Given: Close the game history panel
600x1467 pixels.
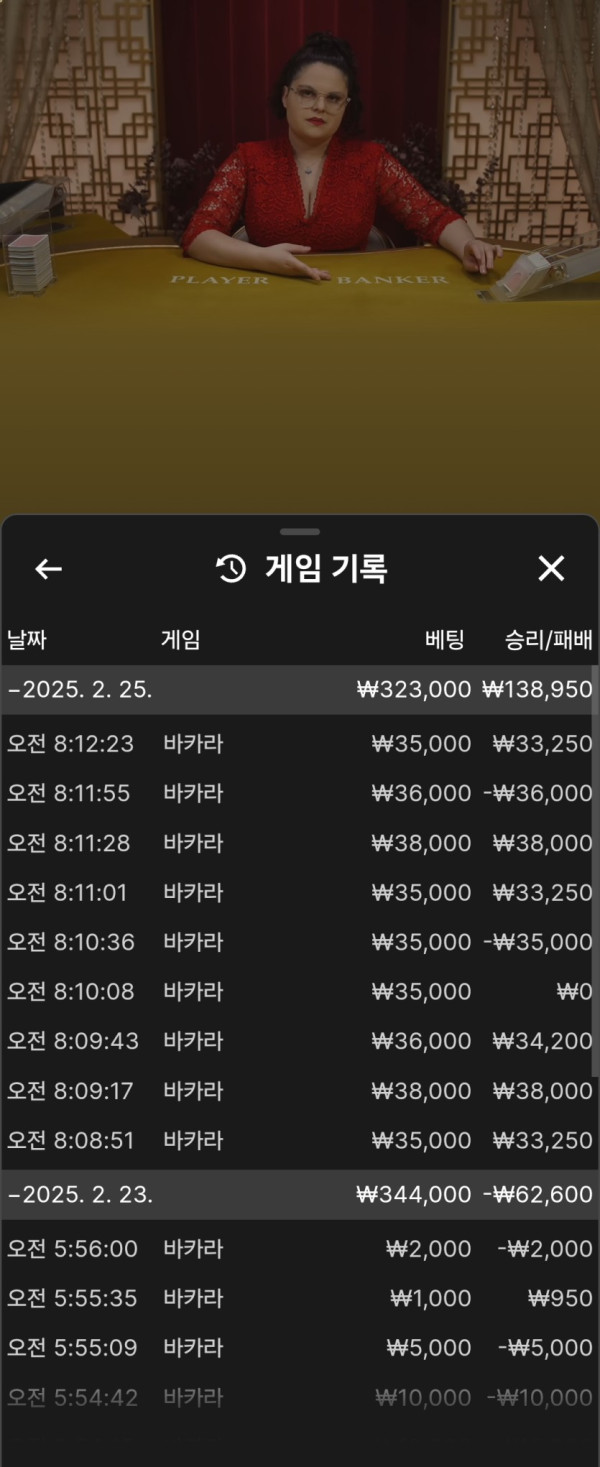Looking at the screenshot, I should 551,569.
